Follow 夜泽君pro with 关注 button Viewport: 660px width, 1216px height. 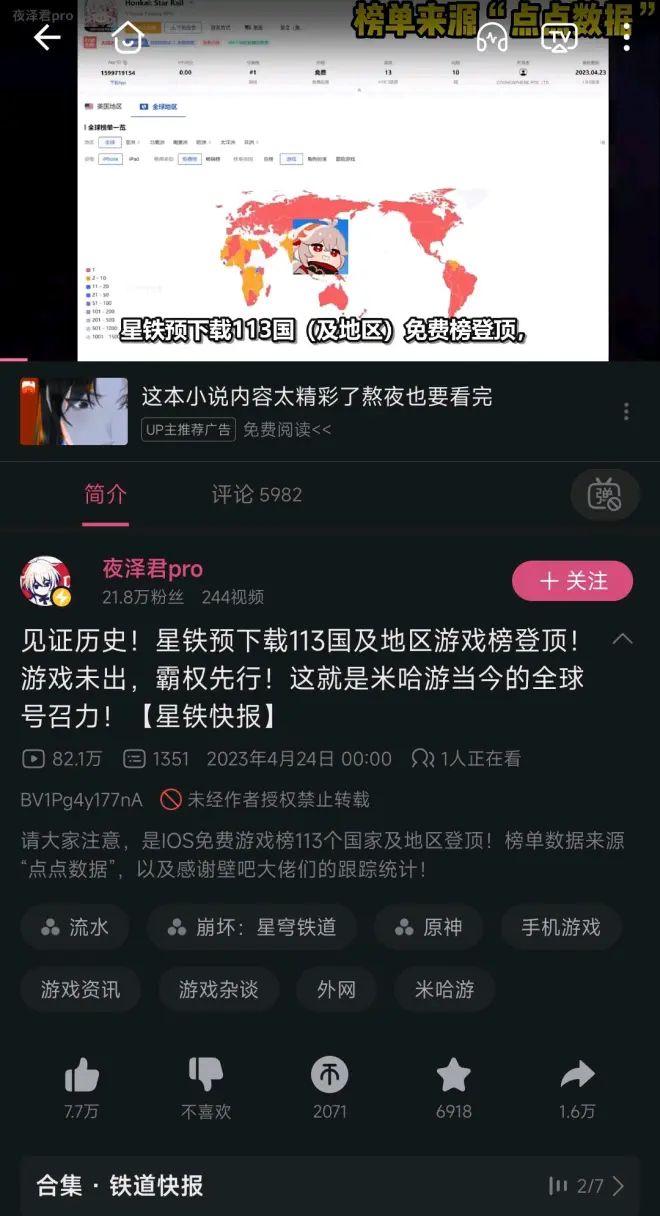pos(572,581)
